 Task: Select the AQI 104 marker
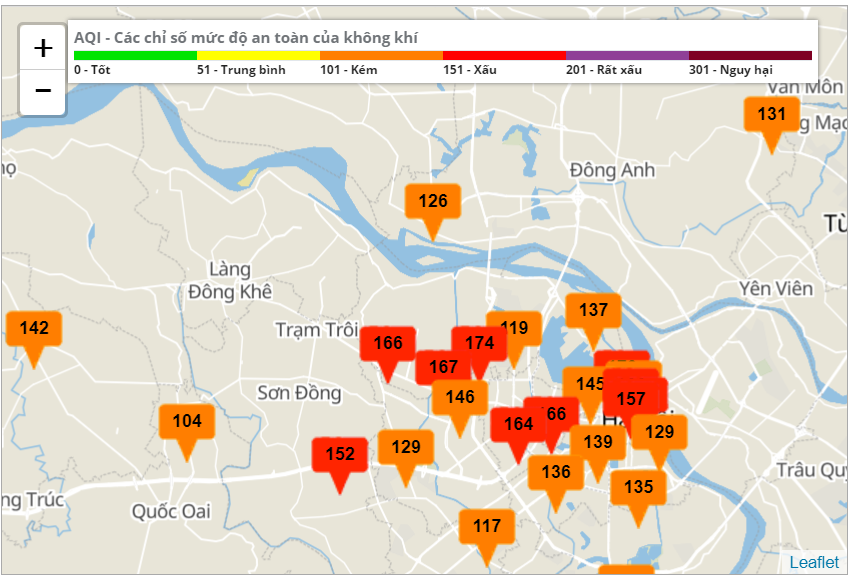186,421
